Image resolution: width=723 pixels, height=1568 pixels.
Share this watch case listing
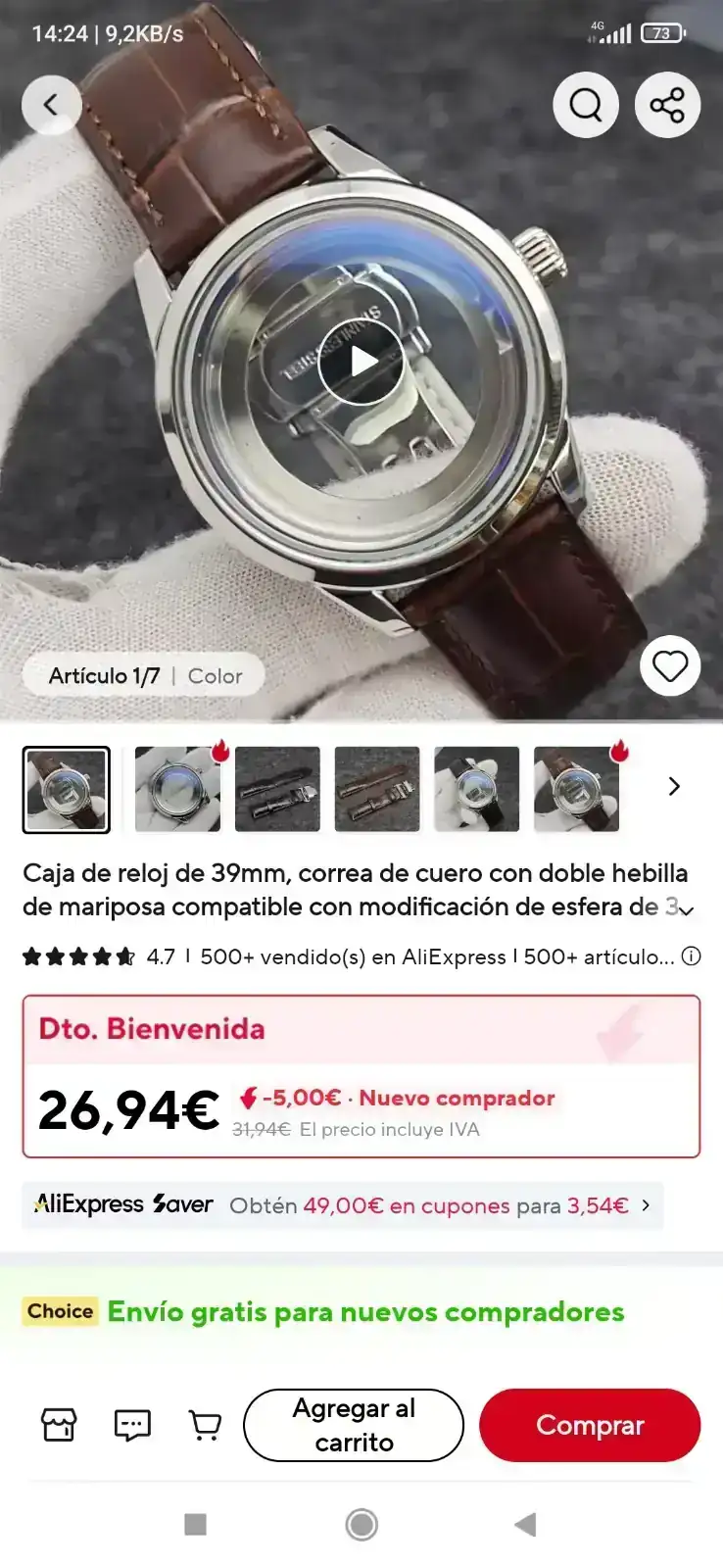(x=667, y=105)
